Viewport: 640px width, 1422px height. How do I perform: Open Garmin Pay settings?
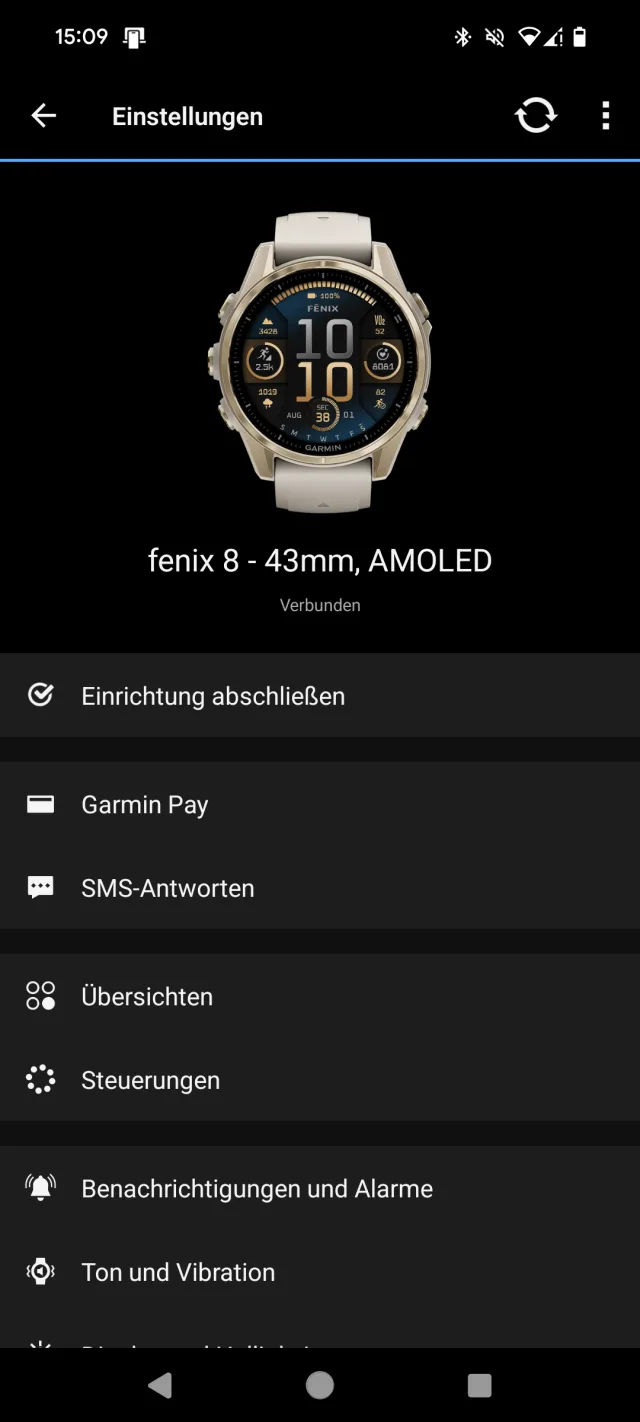coord(320,804)
